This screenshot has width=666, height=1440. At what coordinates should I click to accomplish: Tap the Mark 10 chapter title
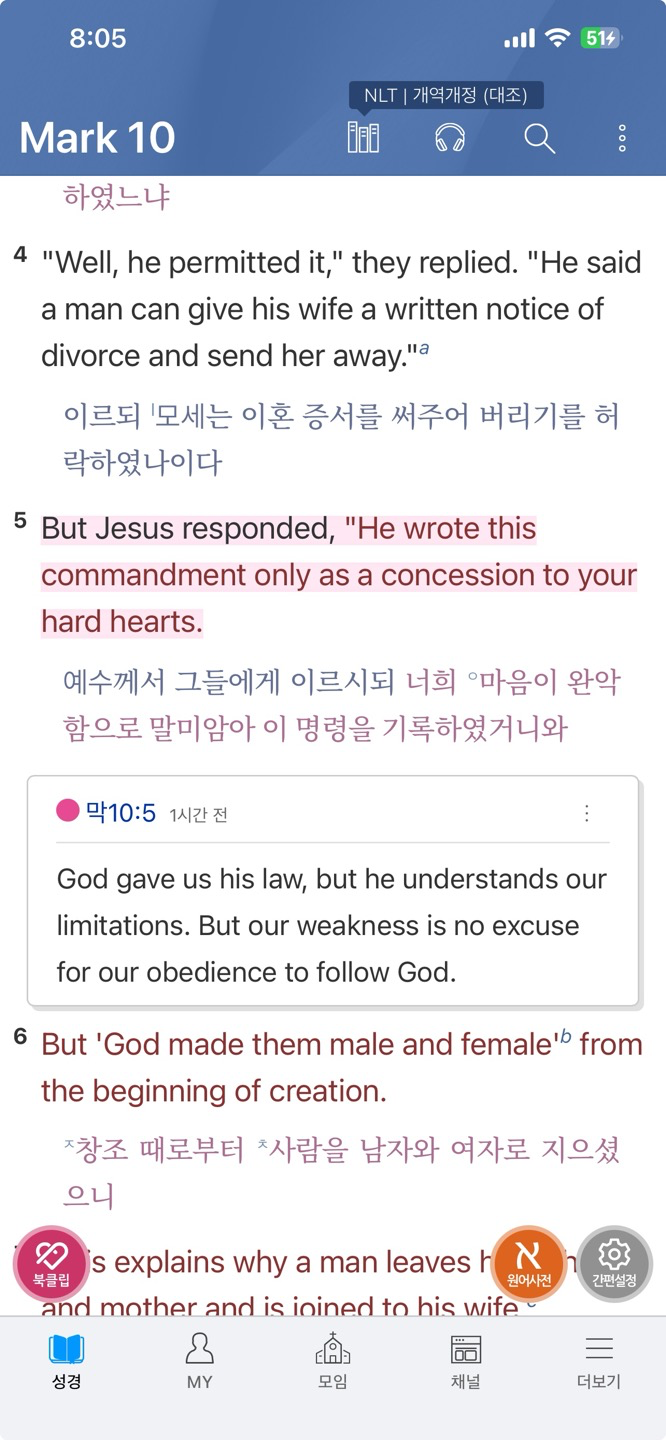(97, 138)
